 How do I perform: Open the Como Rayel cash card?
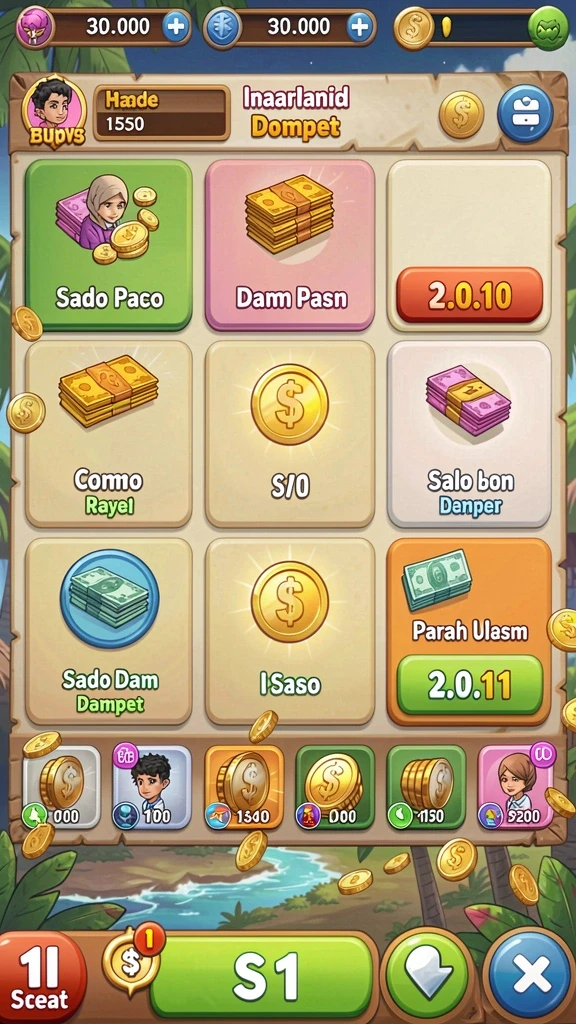coord(108,434)
